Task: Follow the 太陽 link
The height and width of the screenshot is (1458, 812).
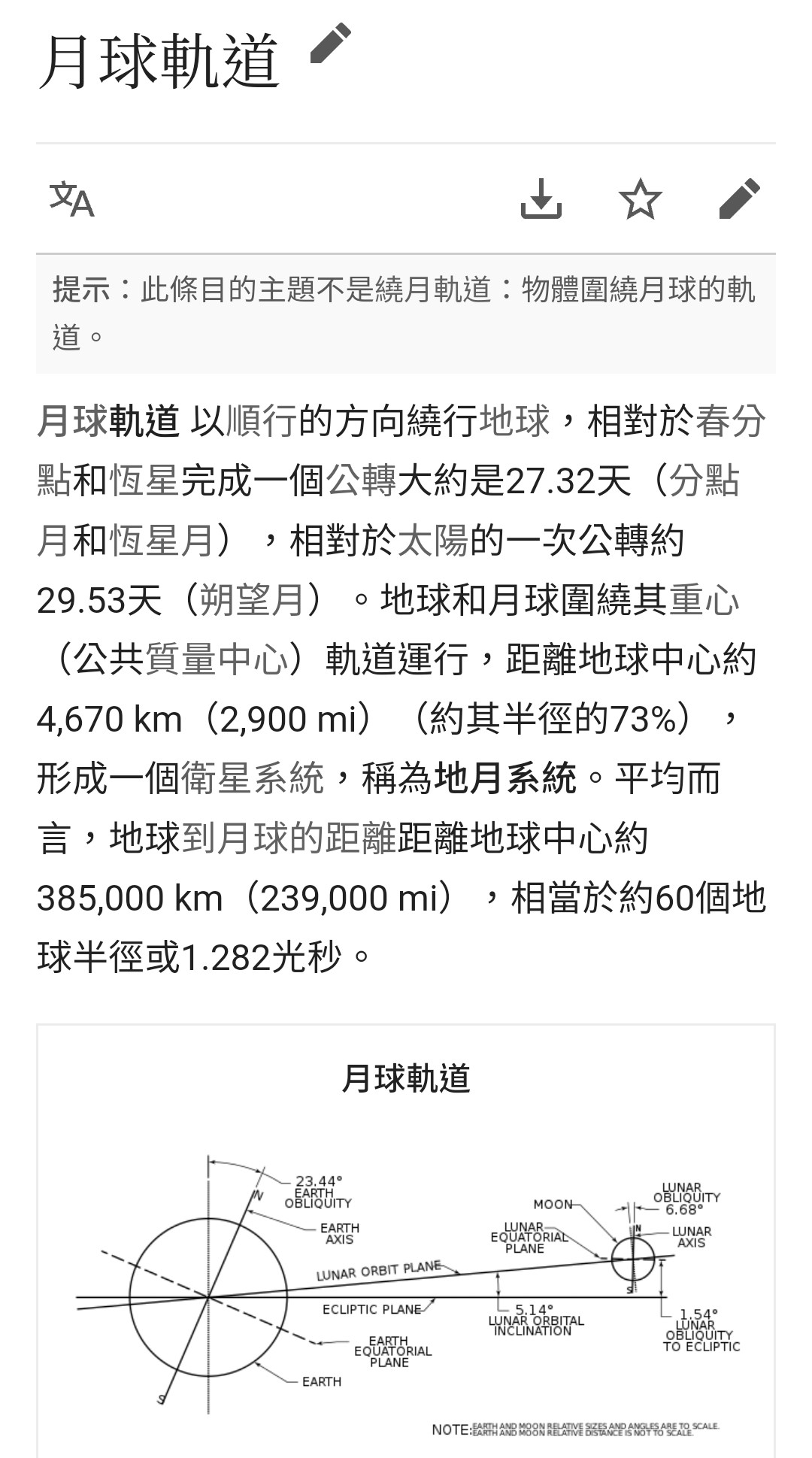Action: tap(433, 541)
